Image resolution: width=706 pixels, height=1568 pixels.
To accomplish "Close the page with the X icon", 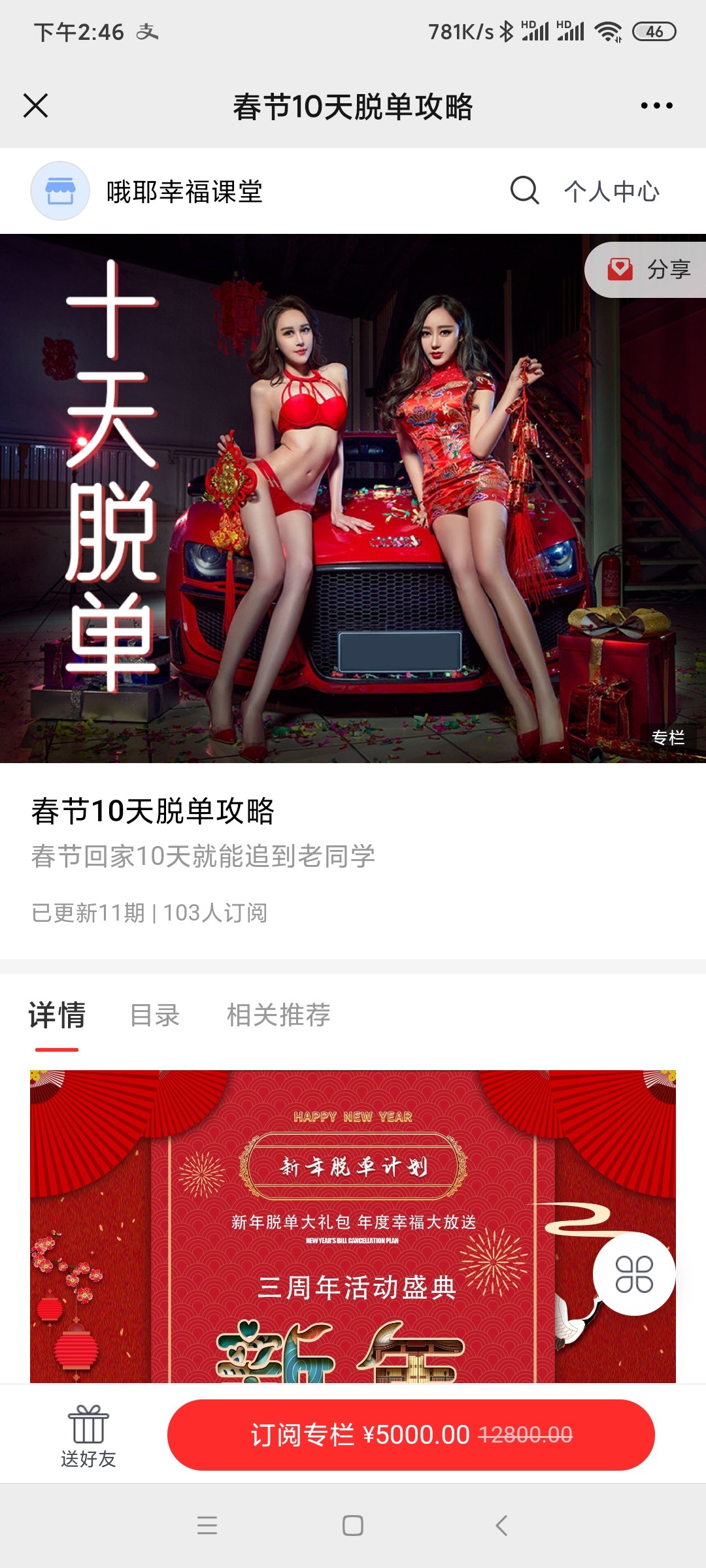I will 36,106.
